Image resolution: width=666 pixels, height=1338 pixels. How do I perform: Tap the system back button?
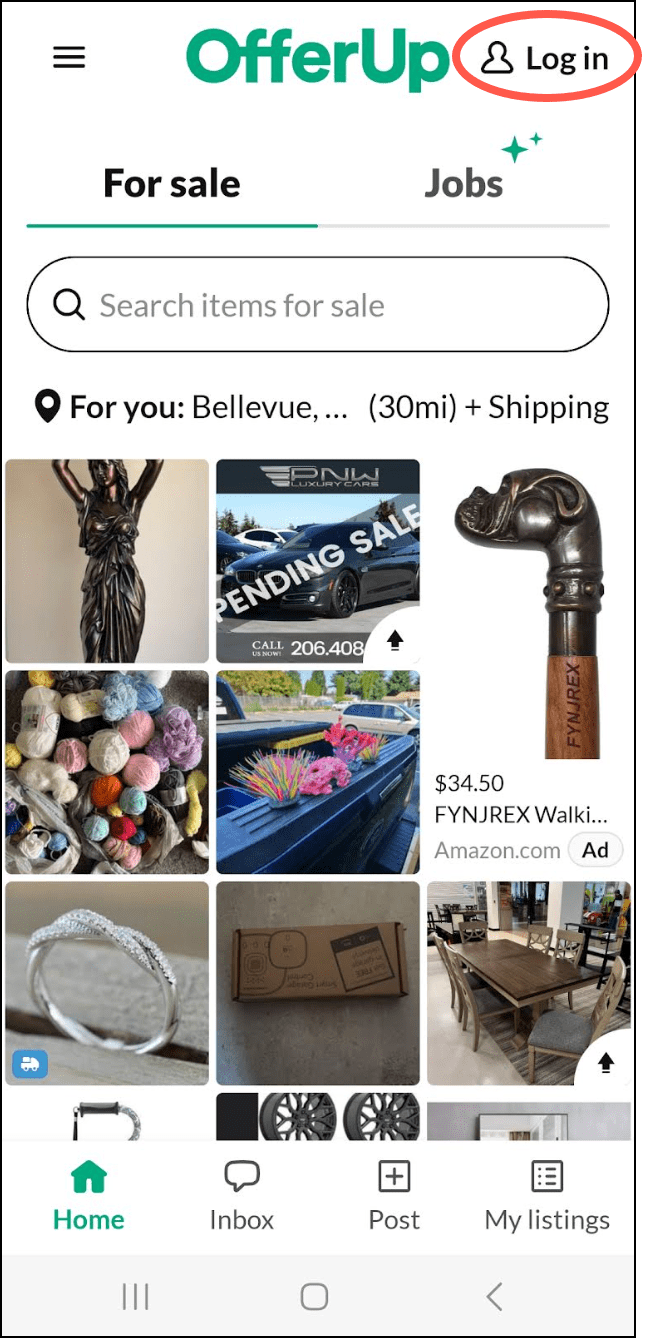[493, 1297]
